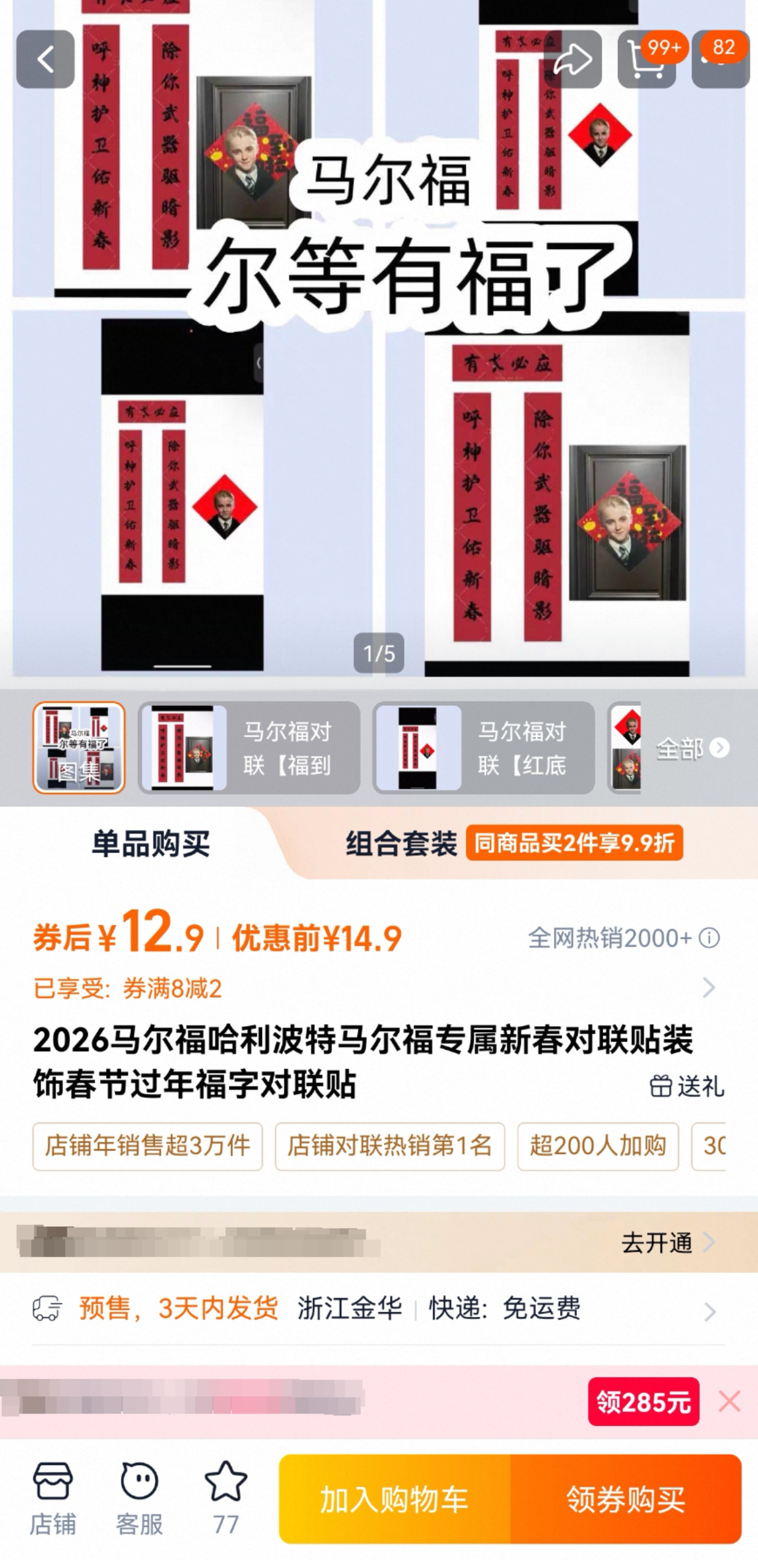Open shipping details for 浙江金华 免运费
The height and width of the screenshot is (1568, 758).
(x=709, y=1310)
